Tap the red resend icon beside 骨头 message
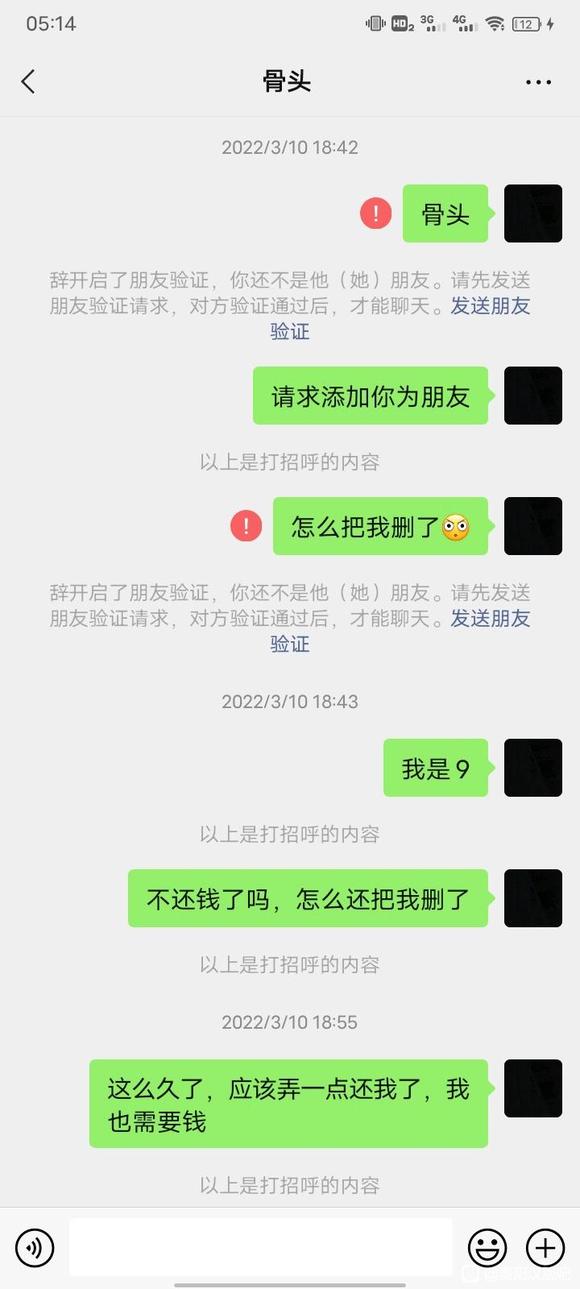The height and width of the screenshot is (1289, 580). [376, 213]
